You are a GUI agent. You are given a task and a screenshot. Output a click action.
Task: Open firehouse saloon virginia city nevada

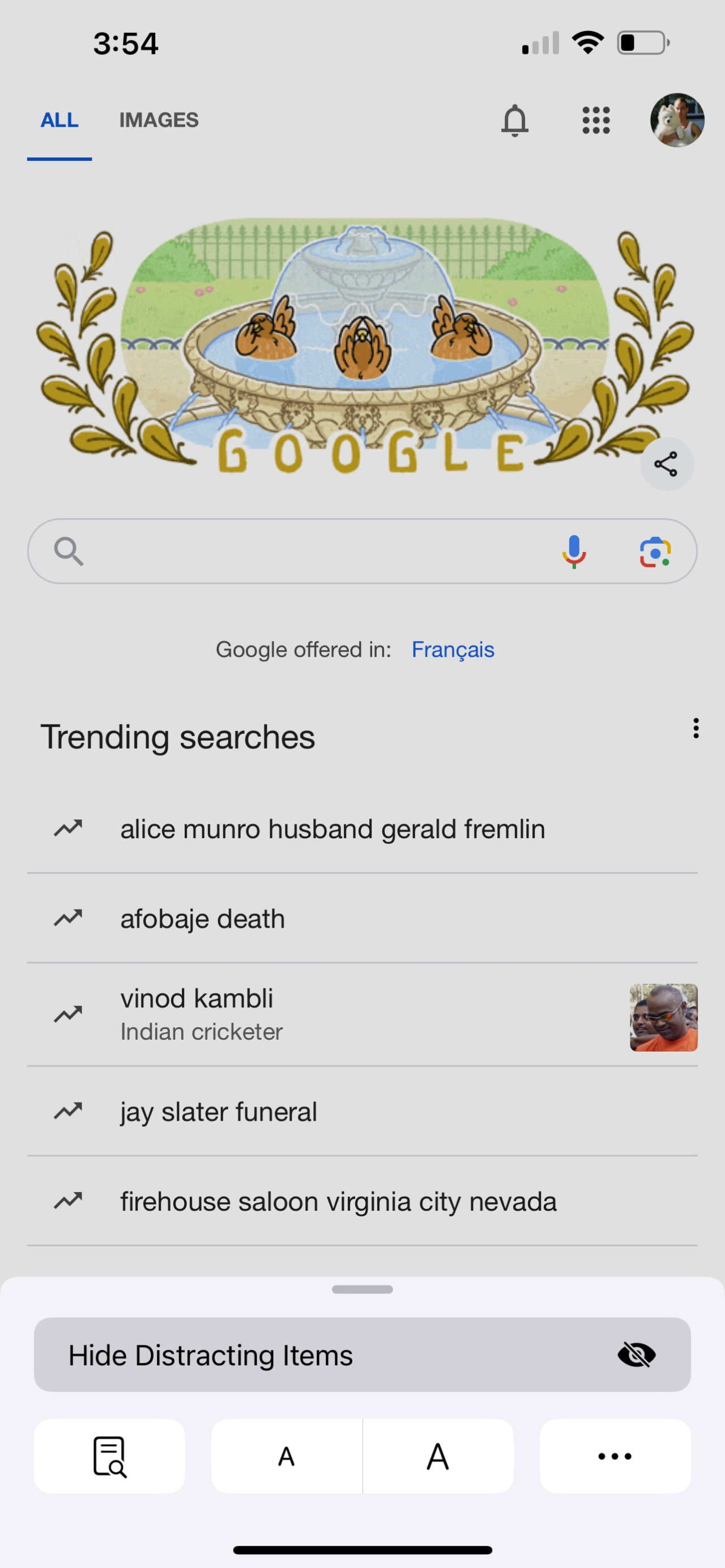pos(338,1202)
